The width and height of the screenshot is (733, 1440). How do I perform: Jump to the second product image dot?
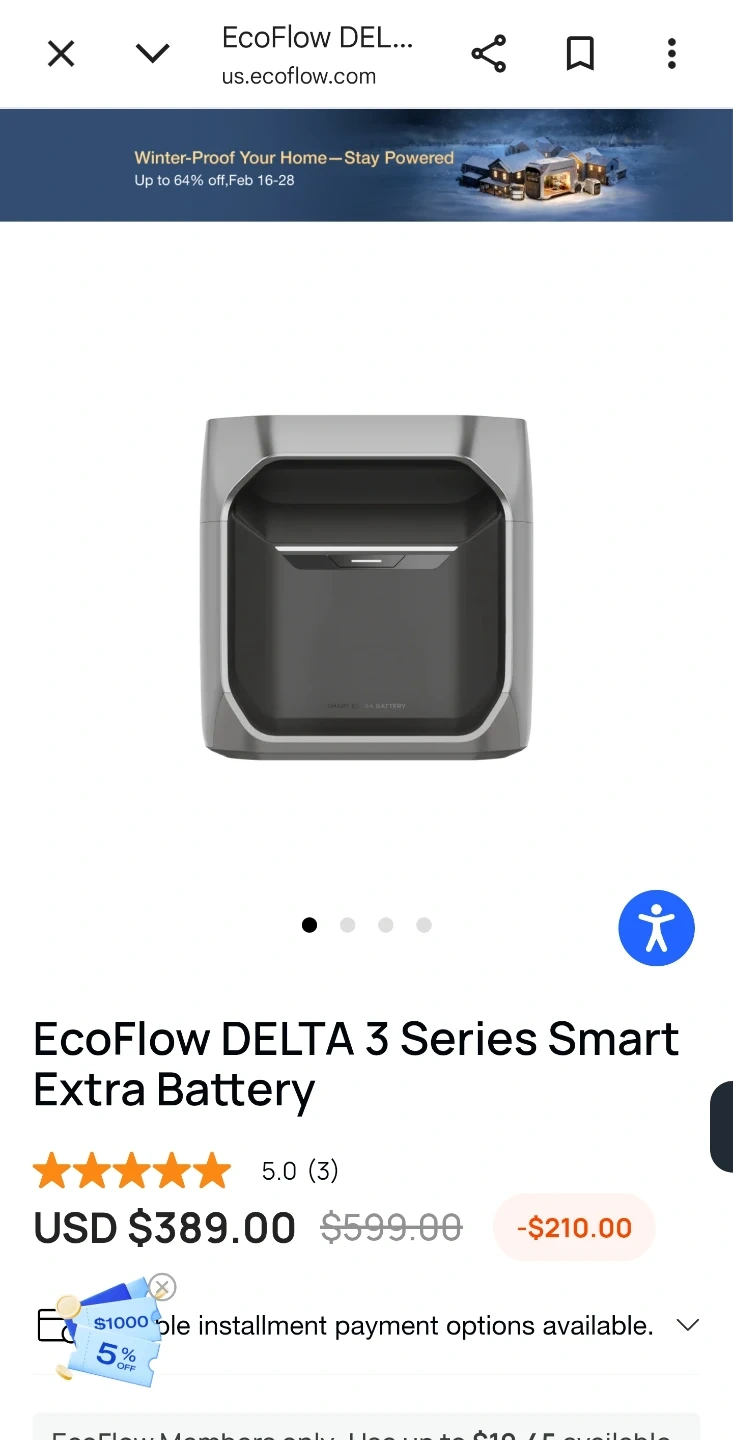point(348,925)
